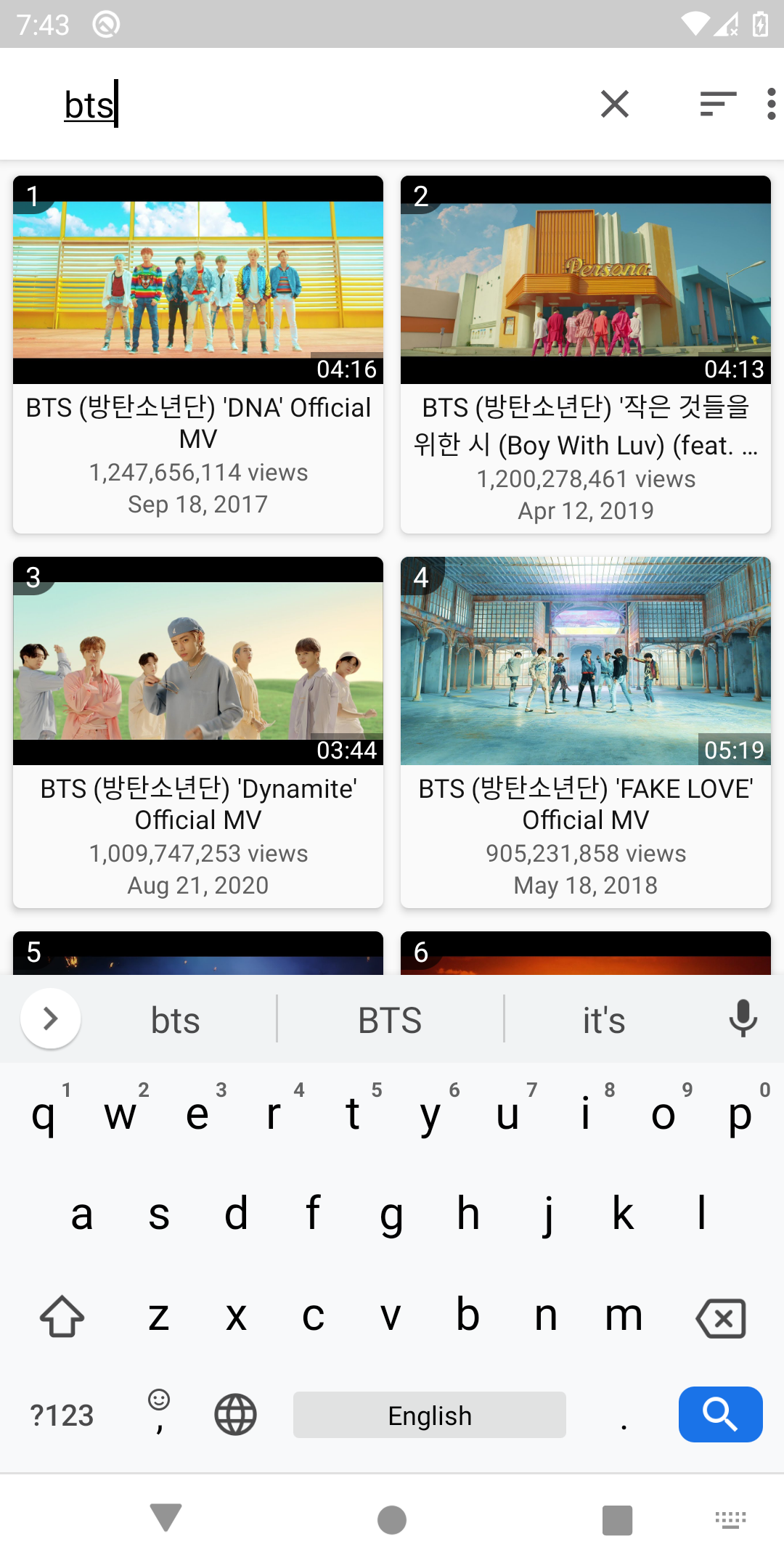Screen dimensions: 784x1568
Task: Start voice input with the microphone
Action: point(743,1018)
